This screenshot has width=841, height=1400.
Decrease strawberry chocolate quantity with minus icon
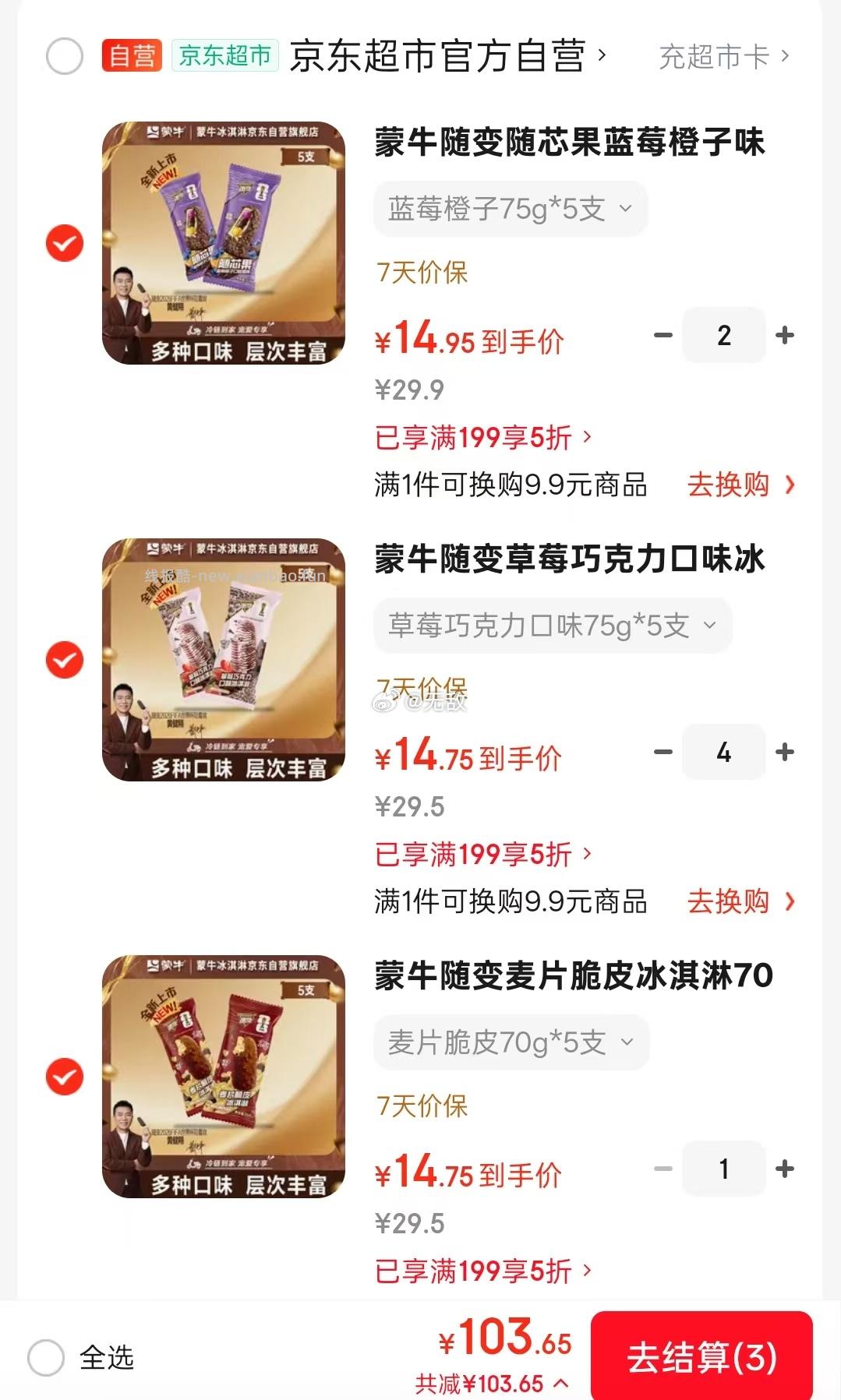coord(663,753)
